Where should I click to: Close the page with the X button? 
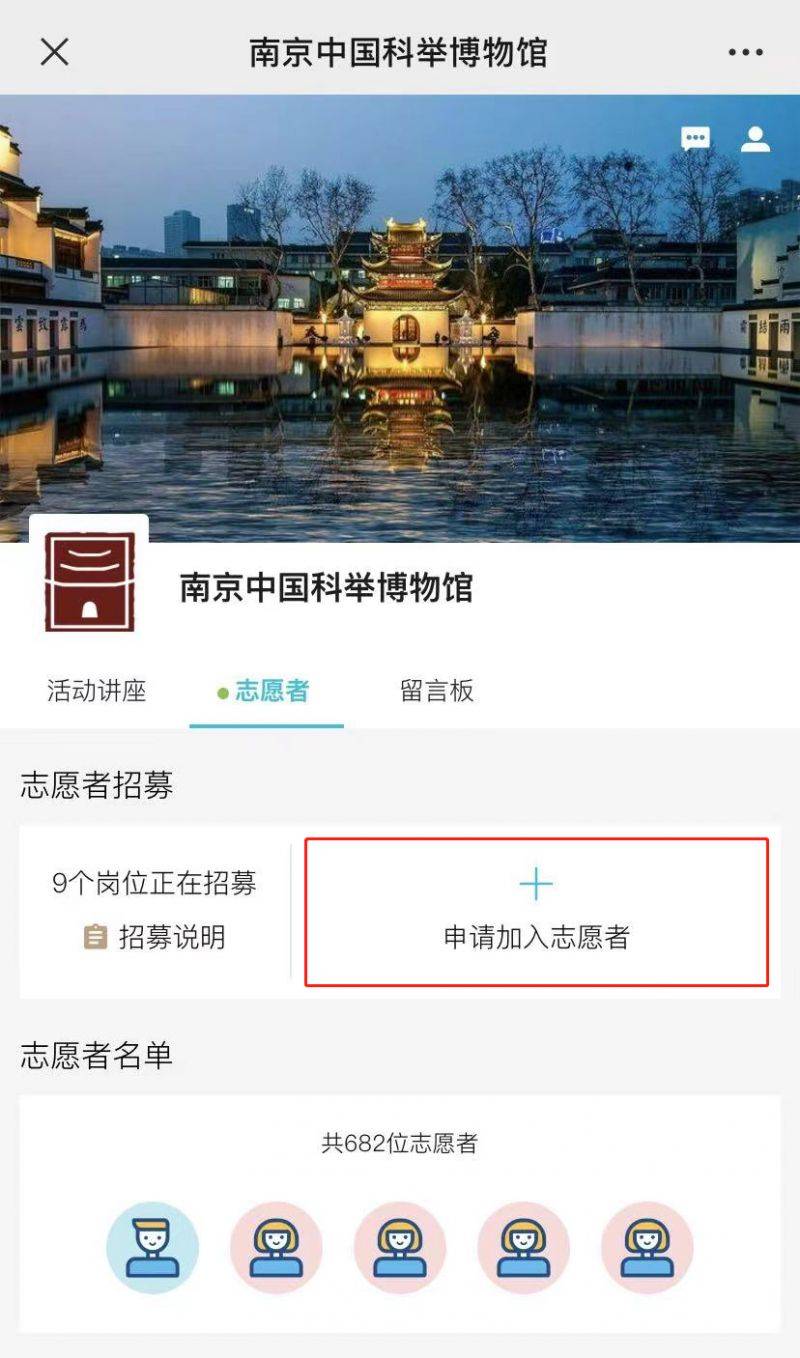pyautogui.click(x=54, y=52)
